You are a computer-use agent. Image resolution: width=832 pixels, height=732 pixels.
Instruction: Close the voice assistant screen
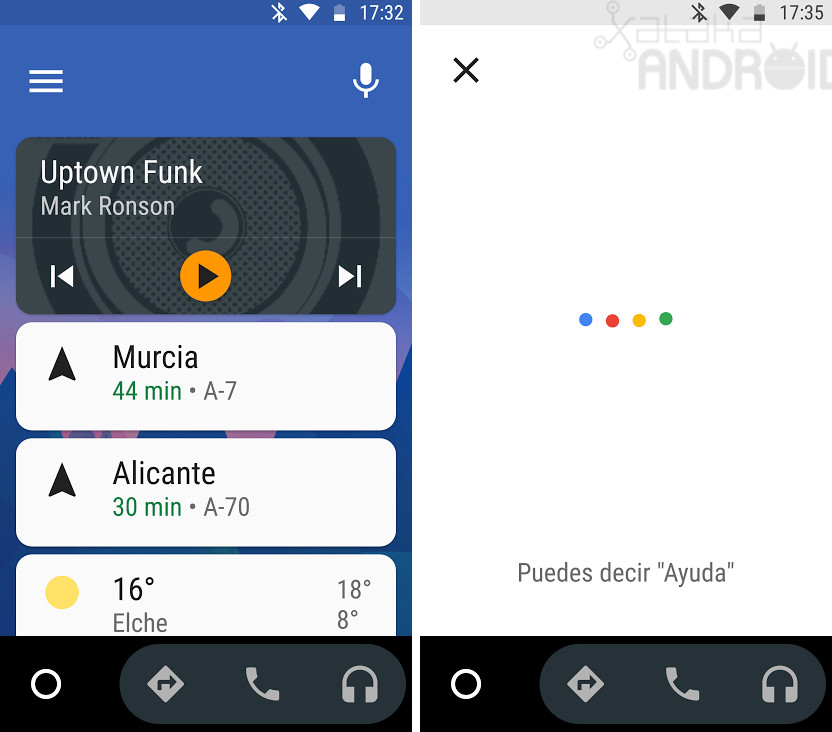pyautogui.click(x=466, y=70)
